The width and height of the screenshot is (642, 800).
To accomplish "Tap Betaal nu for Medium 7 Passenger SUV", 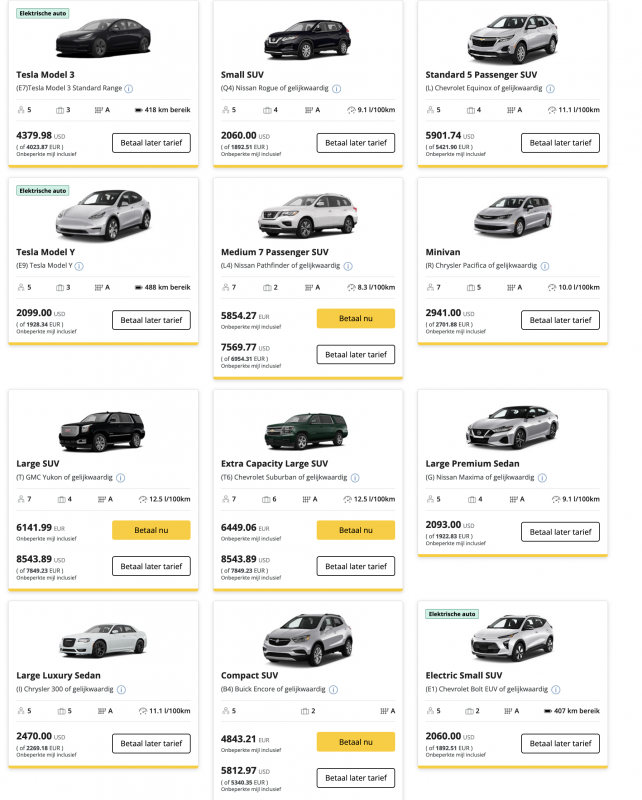I will [x=355, y=318].
